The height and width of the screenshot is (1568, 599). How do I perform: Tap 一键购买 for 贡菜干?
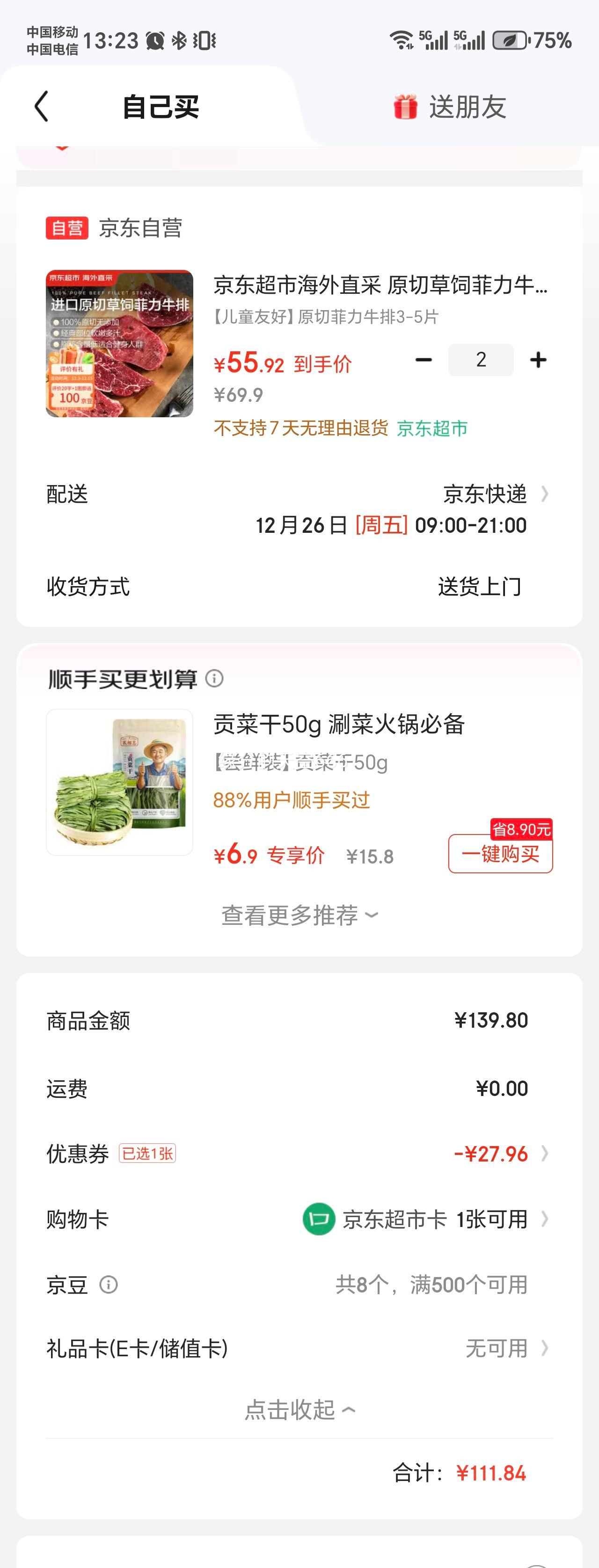pos(500,854)
